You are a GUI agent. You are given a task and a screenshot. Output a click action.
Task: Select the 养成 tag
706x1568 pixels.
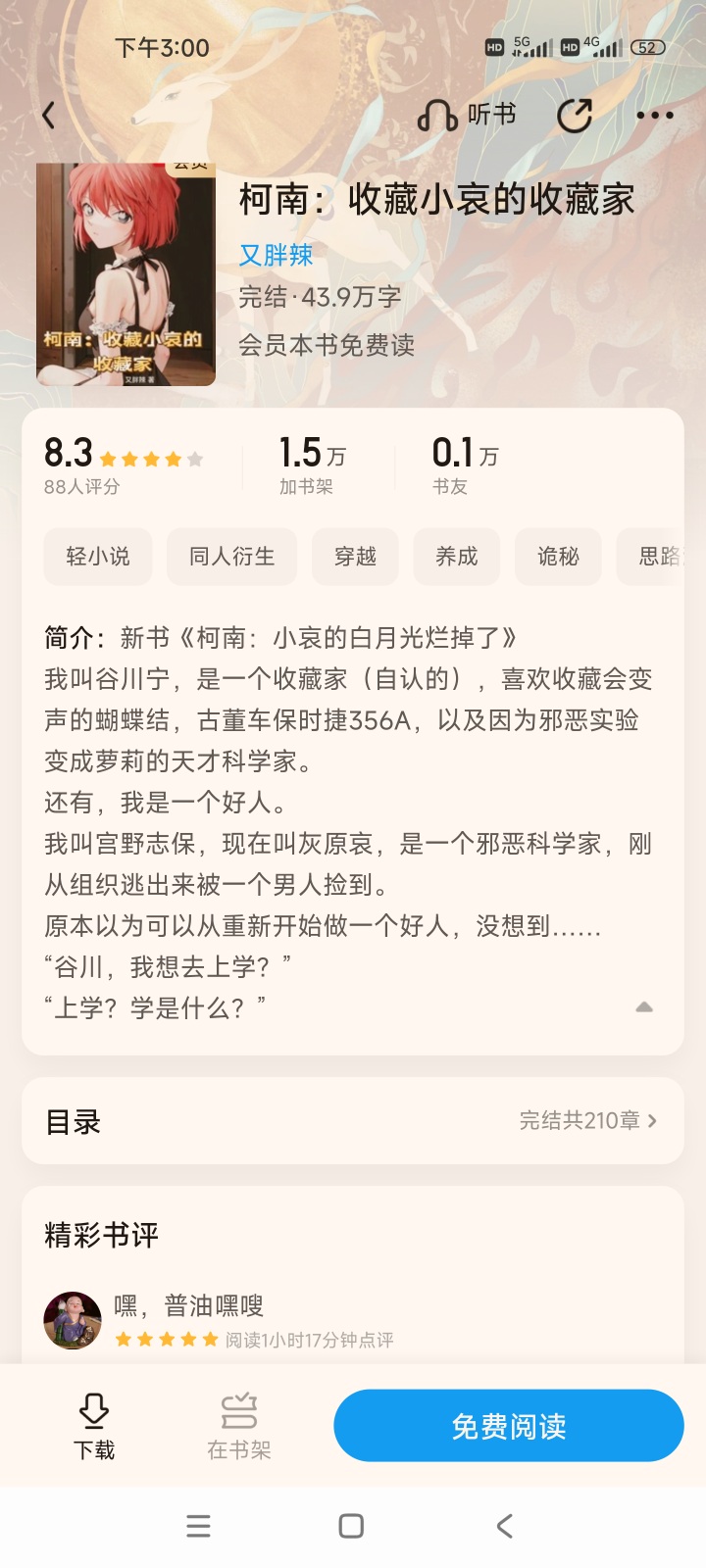(457, 557)
